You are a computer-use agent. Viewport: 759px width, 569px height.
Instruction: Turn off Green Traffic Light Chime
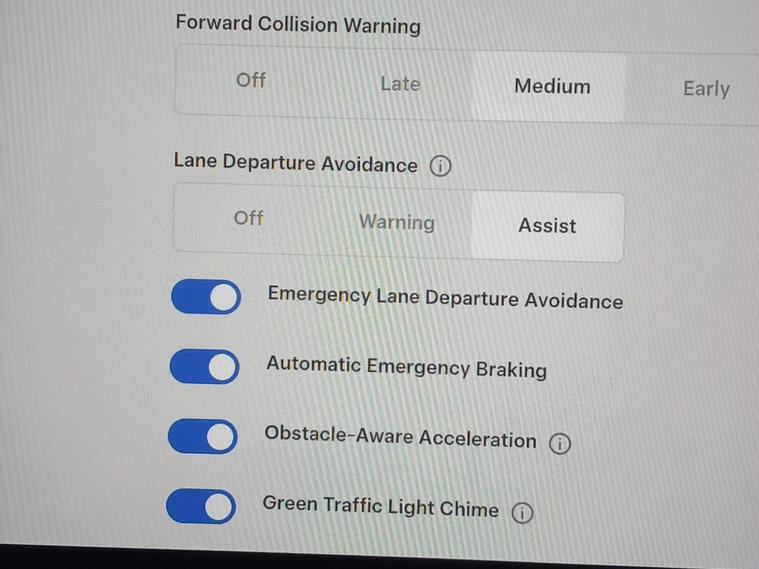point(201,507)
